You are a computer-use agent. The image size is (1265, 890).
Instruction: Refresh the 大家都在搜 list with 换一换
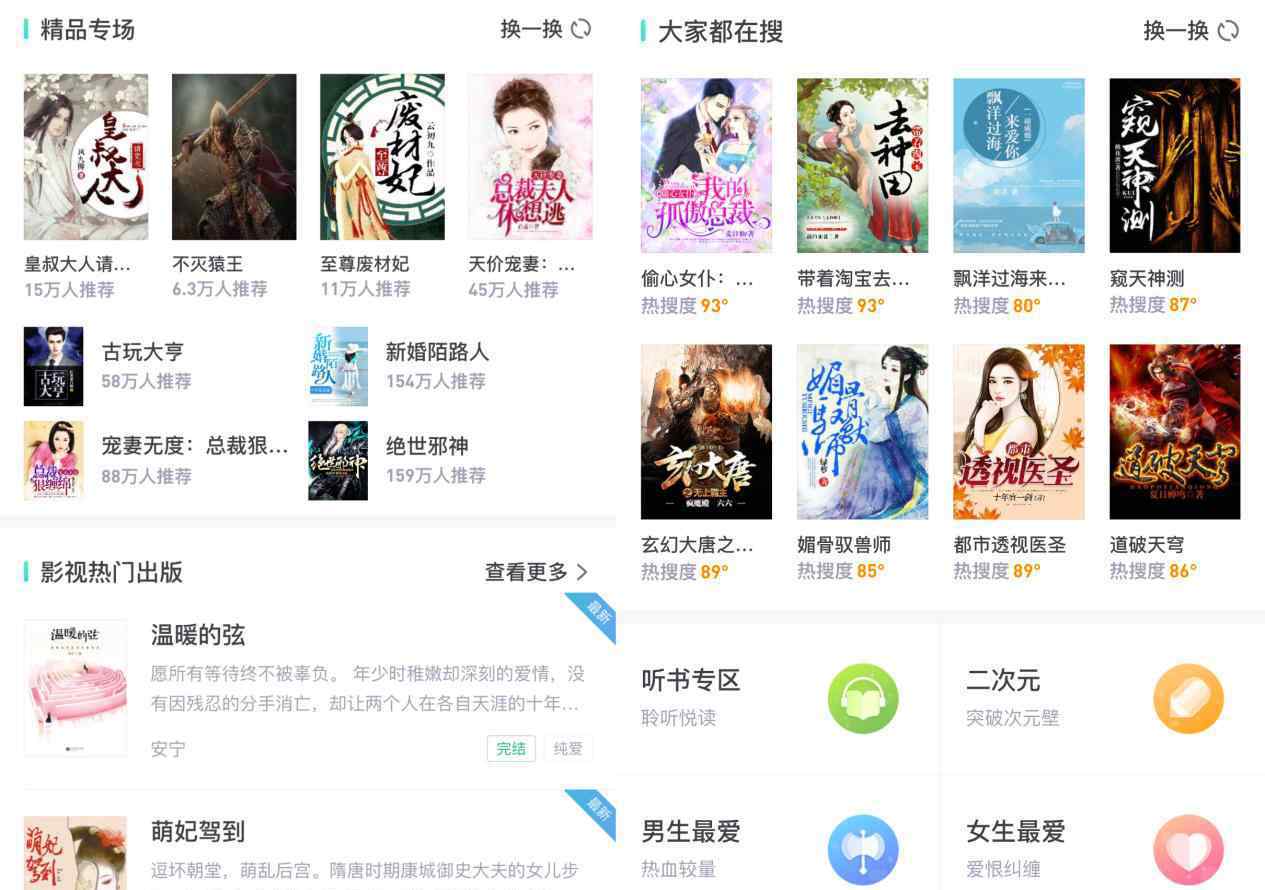point(1190,31)
